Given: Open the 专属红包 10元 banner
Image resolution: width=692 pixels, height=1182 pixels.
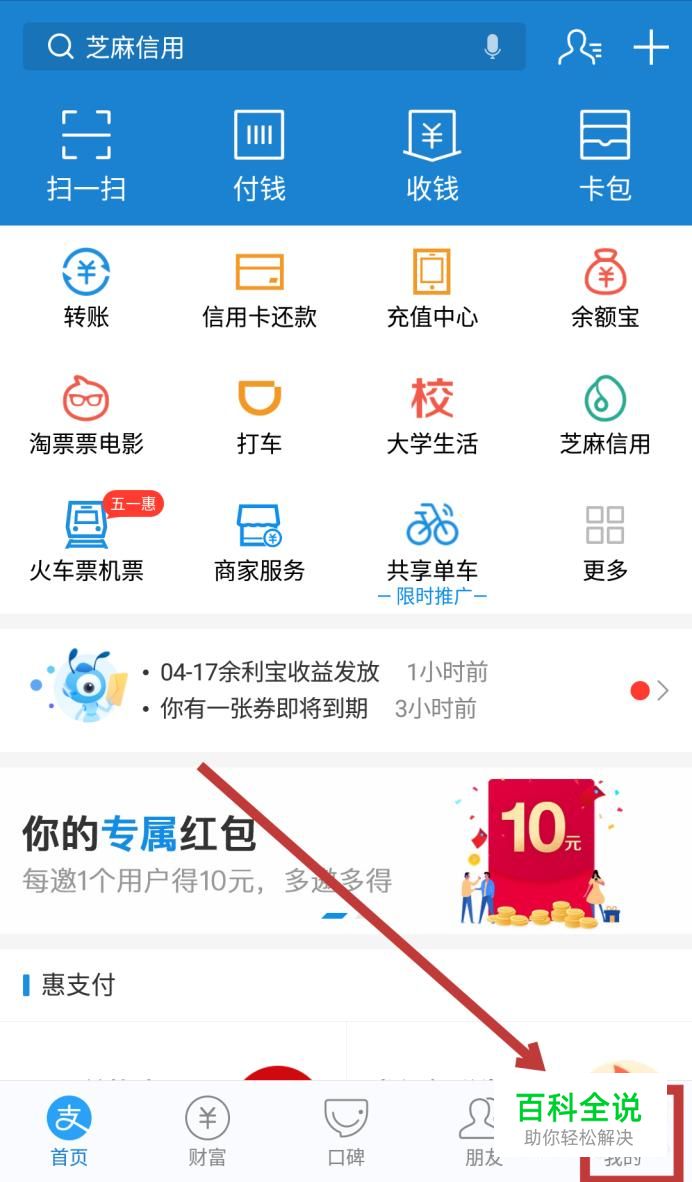Looking at the screenshot, I should coord(346,850).
